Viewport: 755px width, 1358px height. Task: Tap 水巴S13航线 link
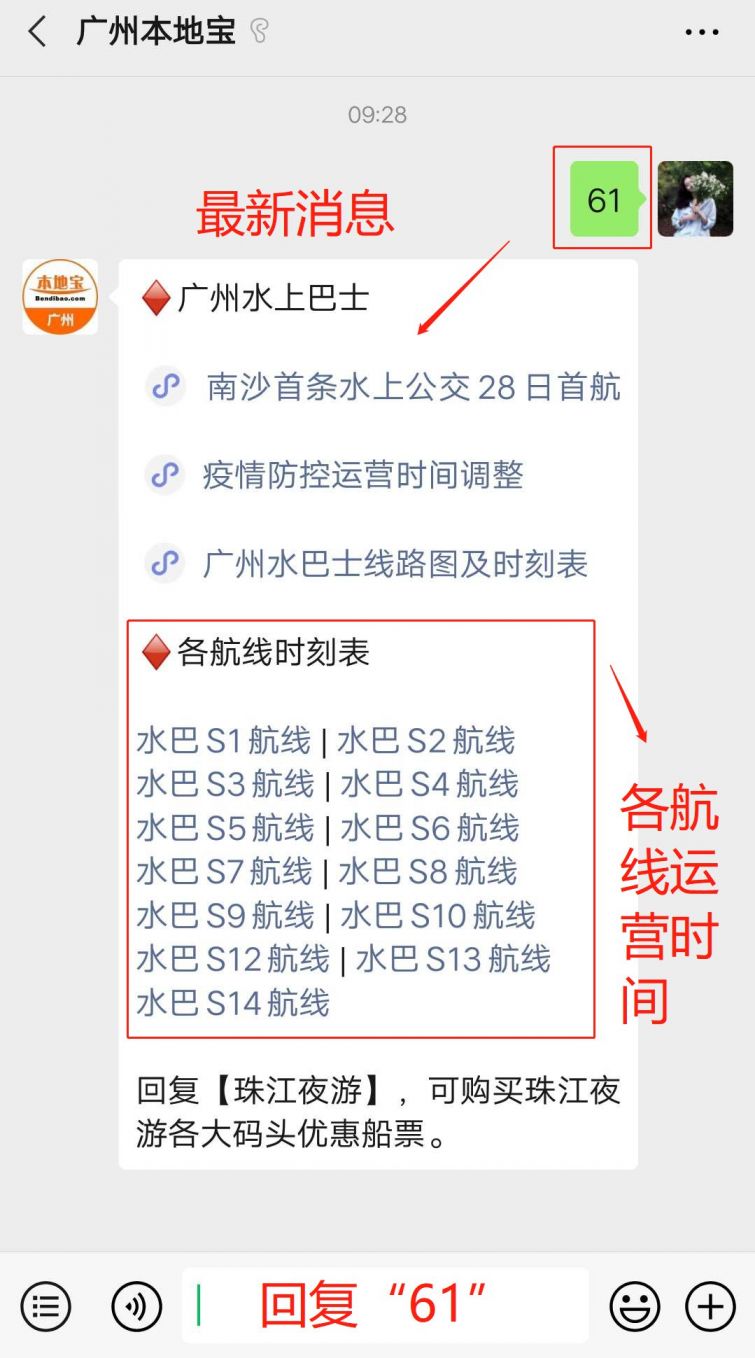[454, 959]
